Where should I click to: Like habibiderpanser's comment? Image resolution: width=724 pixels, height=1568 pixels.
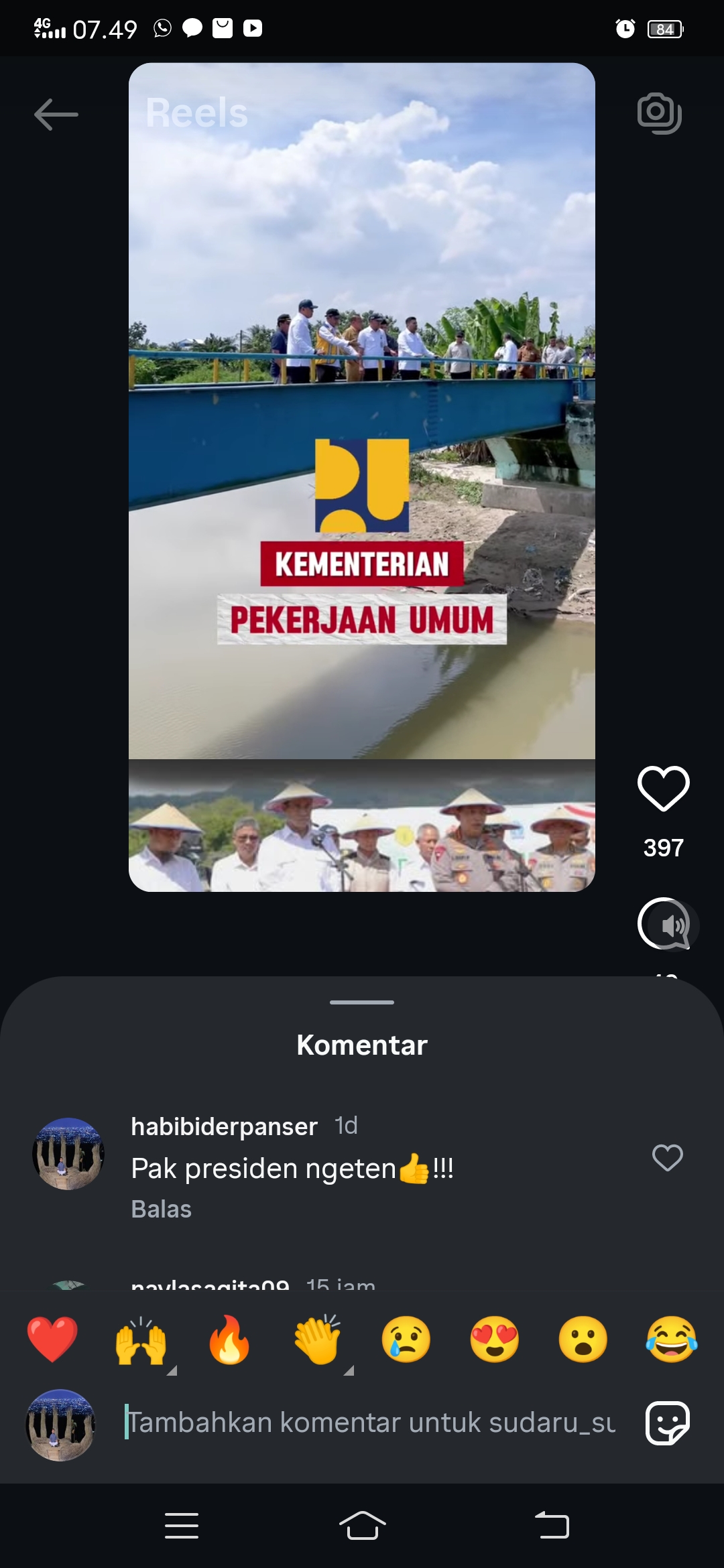click(x=667, y=1157)
